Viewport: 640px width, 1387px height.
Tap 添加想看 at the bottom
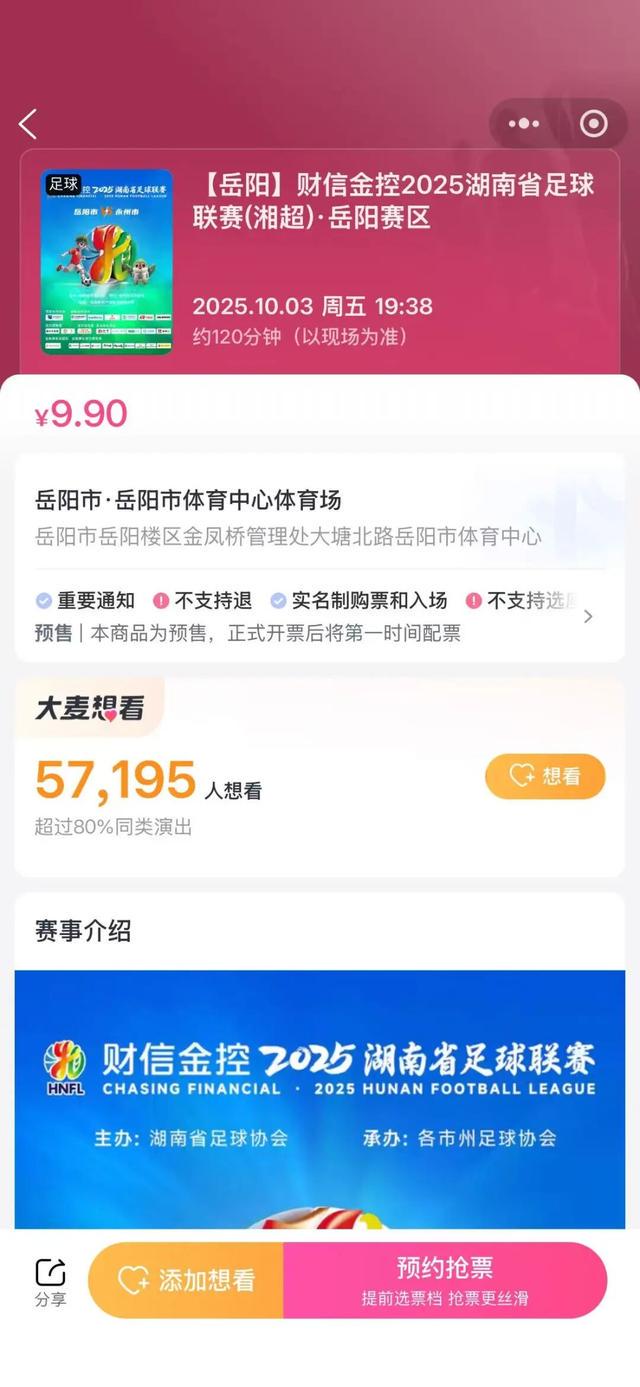[x=187, y=1280]
